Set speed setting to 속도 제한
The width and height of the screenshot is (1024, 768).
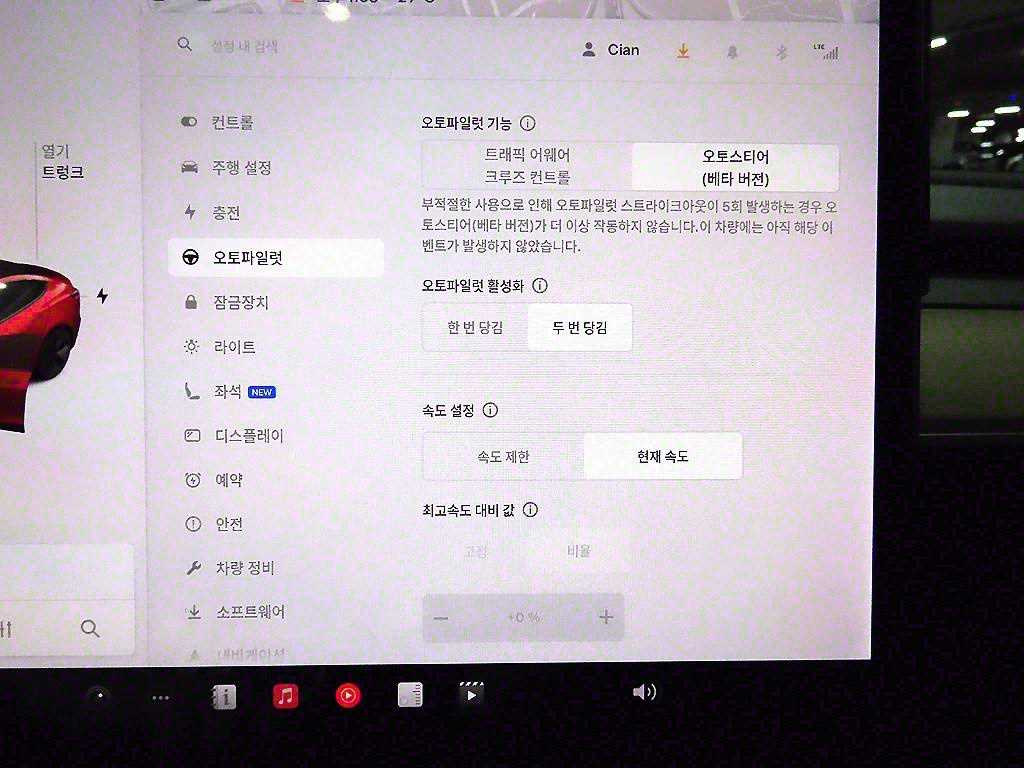point(503,457)
